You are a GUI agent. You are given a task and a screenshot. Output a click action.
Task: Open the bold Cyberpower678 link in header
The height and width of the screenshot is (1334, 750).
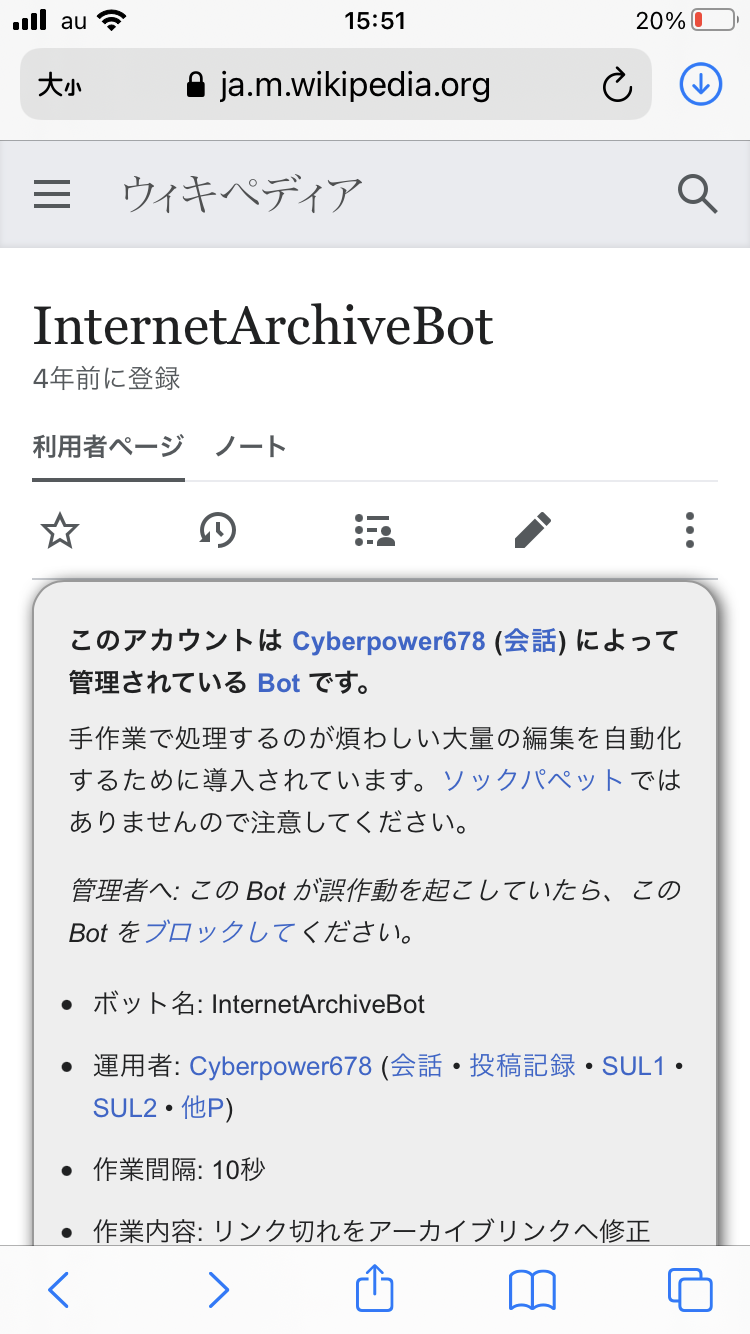pos(388,641)
